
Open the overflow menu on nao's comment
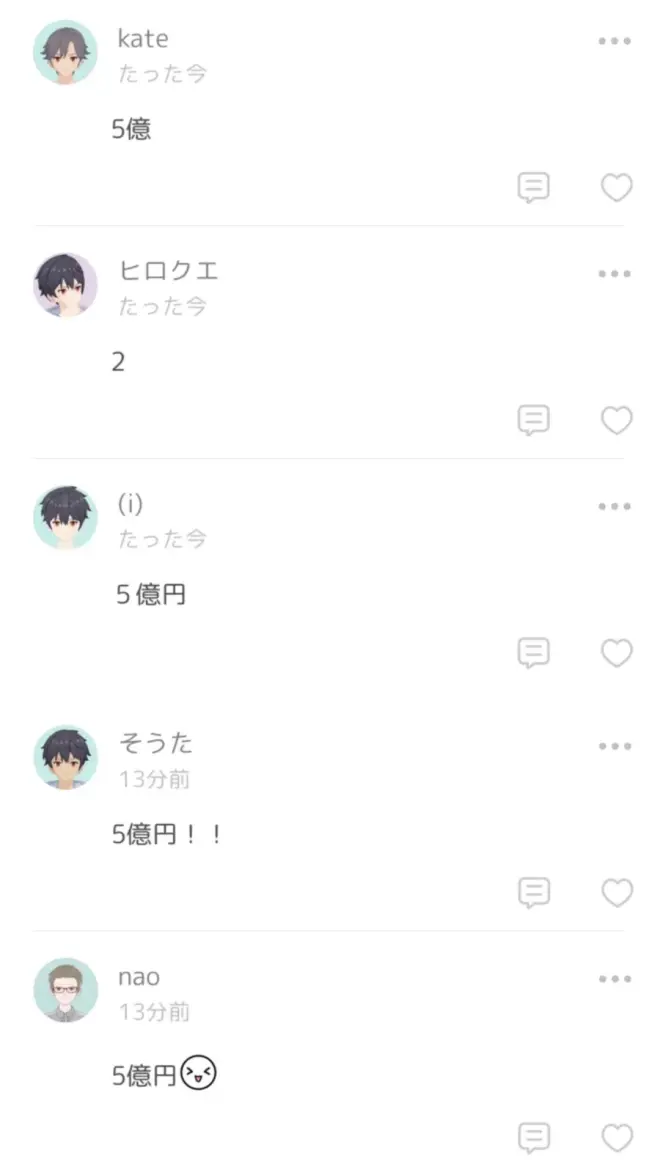614,979
